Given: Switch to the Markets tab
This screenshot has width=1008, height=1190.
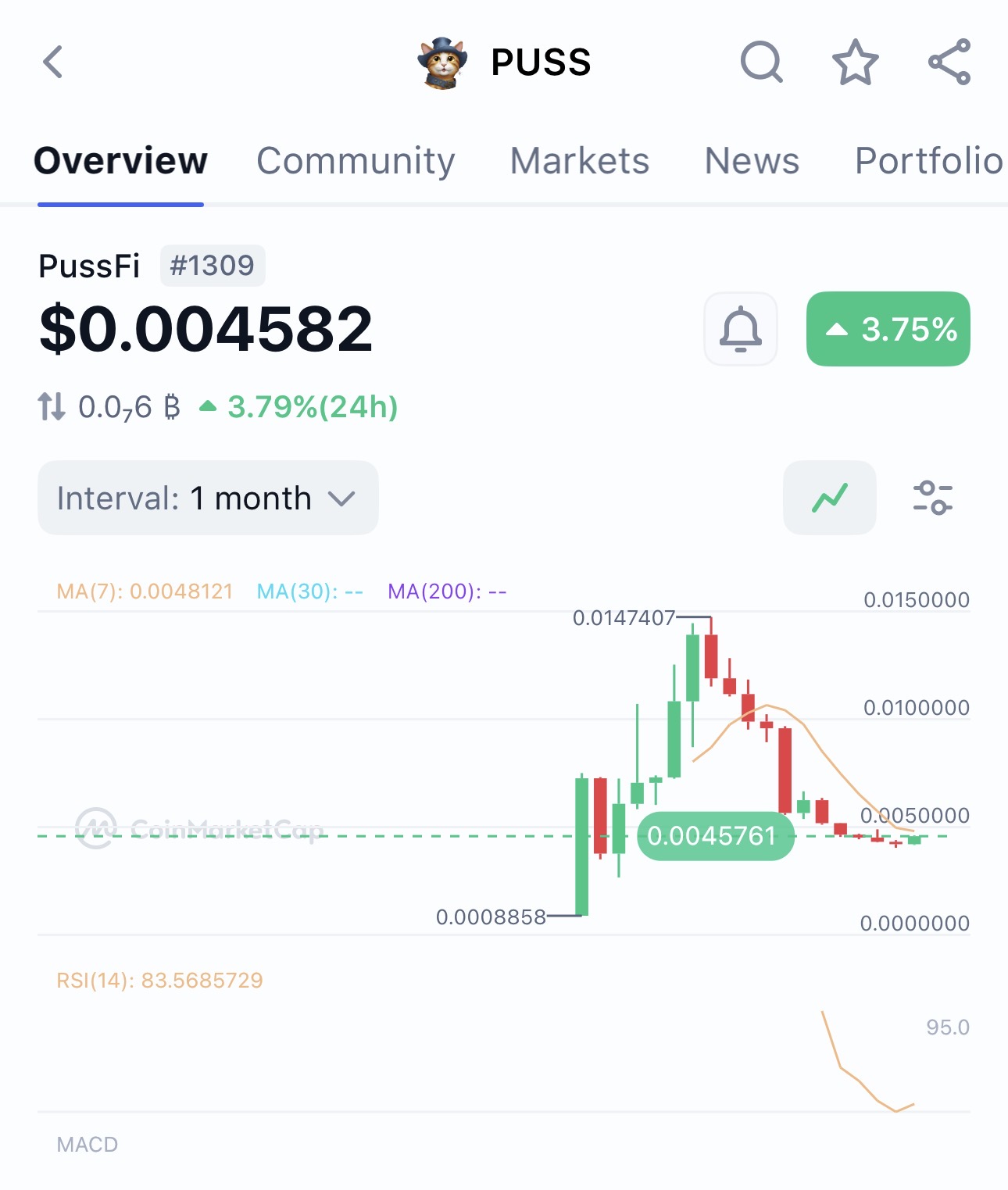Looking at the screenshot, I should [579, 161].
